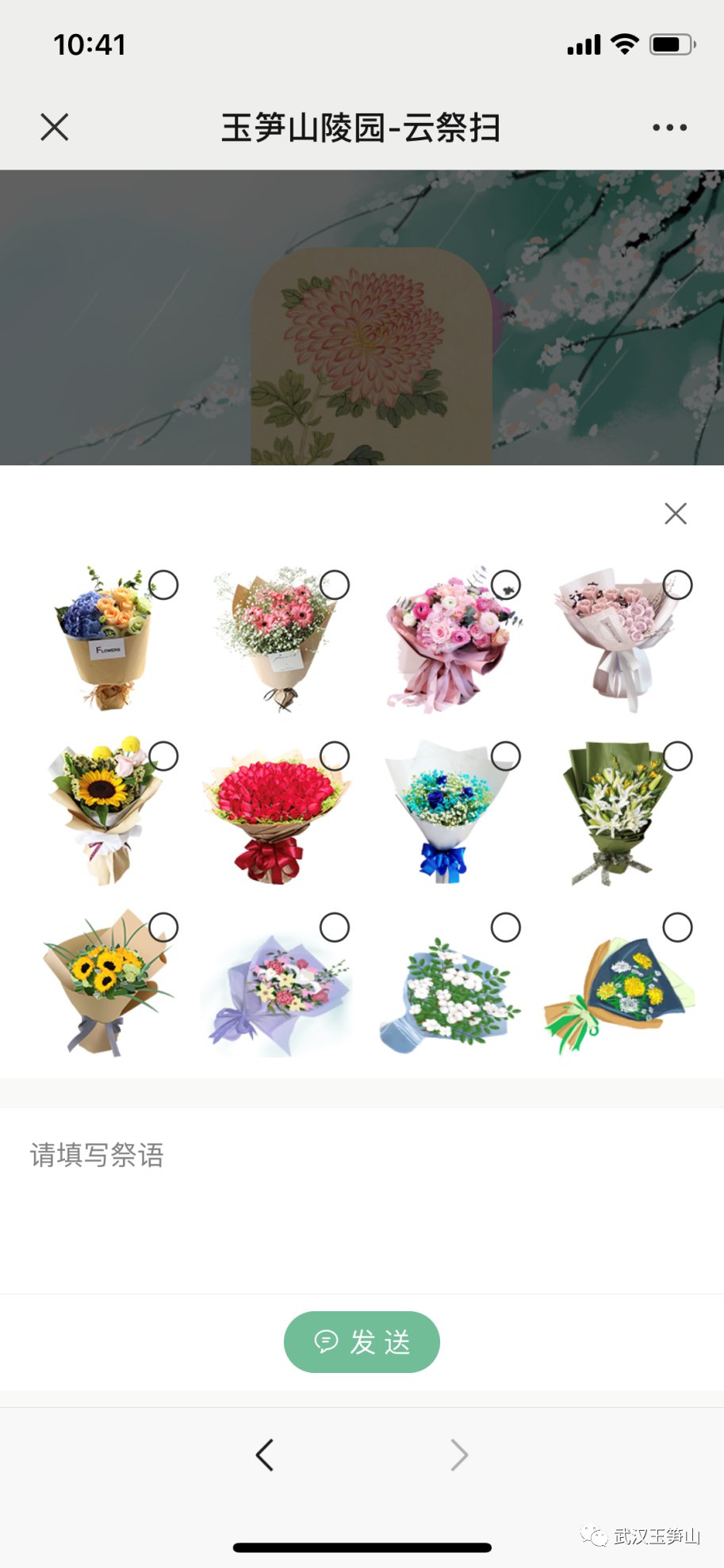The width and height of the screenshot is (724, 1568).
Task: Pick the white flowers in light blue wrap
Action: (506, 927)
